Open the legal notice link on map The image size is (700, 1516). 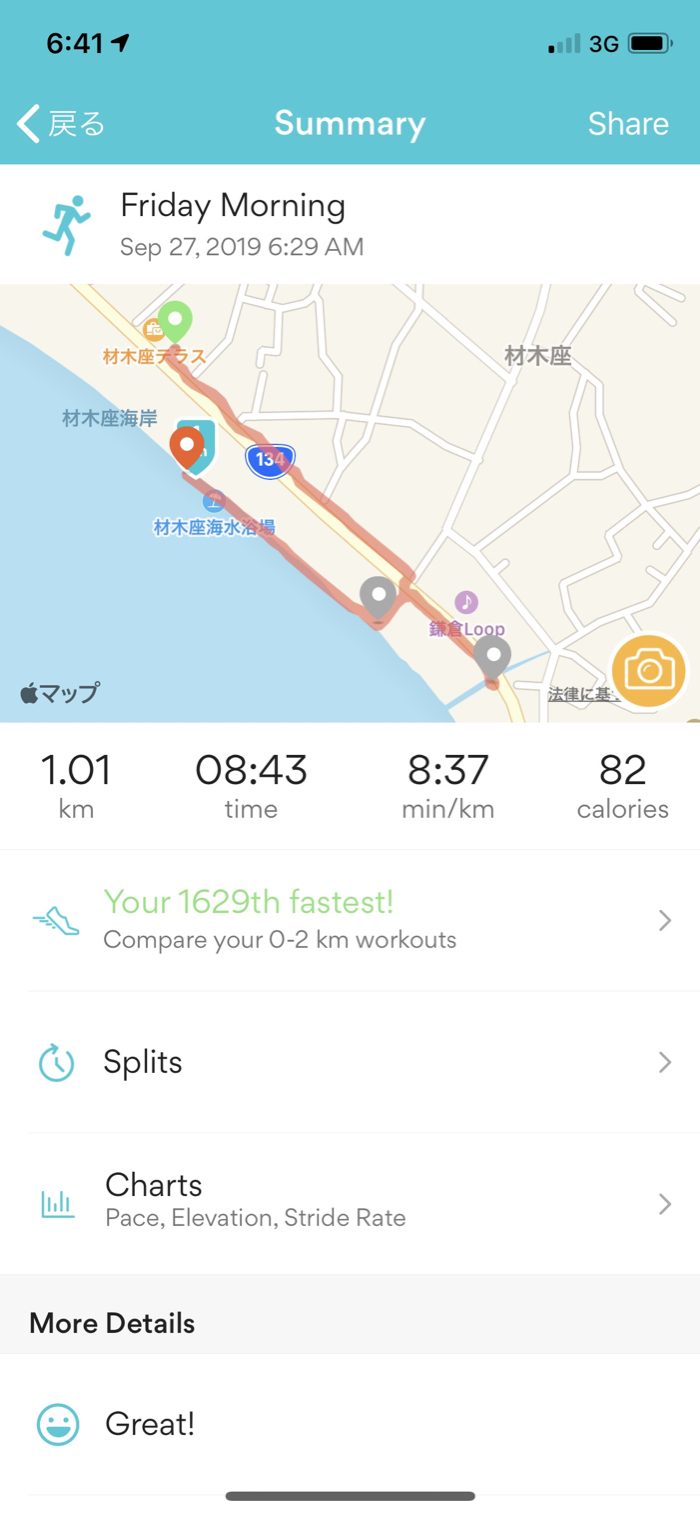pos(580,693)
